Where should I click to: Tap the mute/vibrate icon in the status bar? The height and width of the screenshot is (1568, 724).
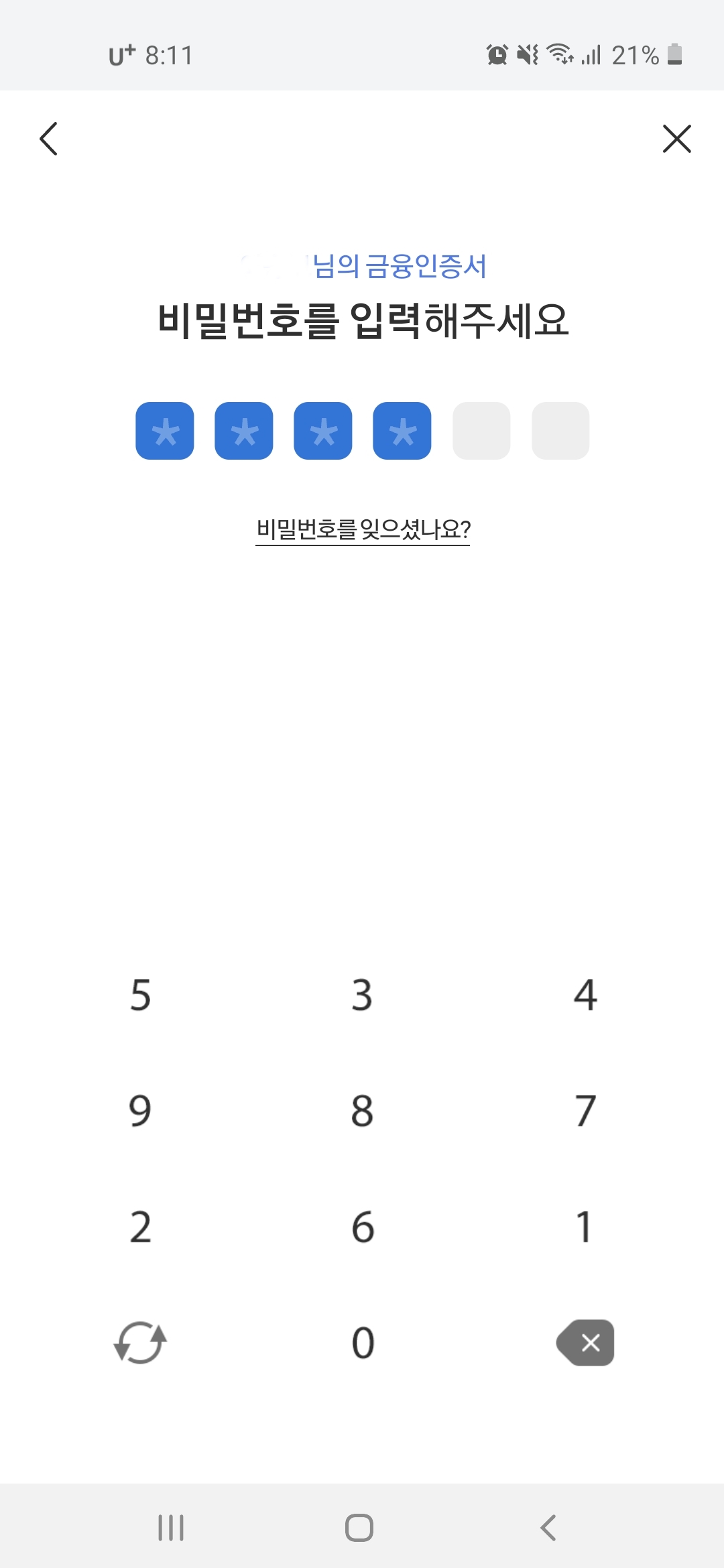[x=529, y=56]
